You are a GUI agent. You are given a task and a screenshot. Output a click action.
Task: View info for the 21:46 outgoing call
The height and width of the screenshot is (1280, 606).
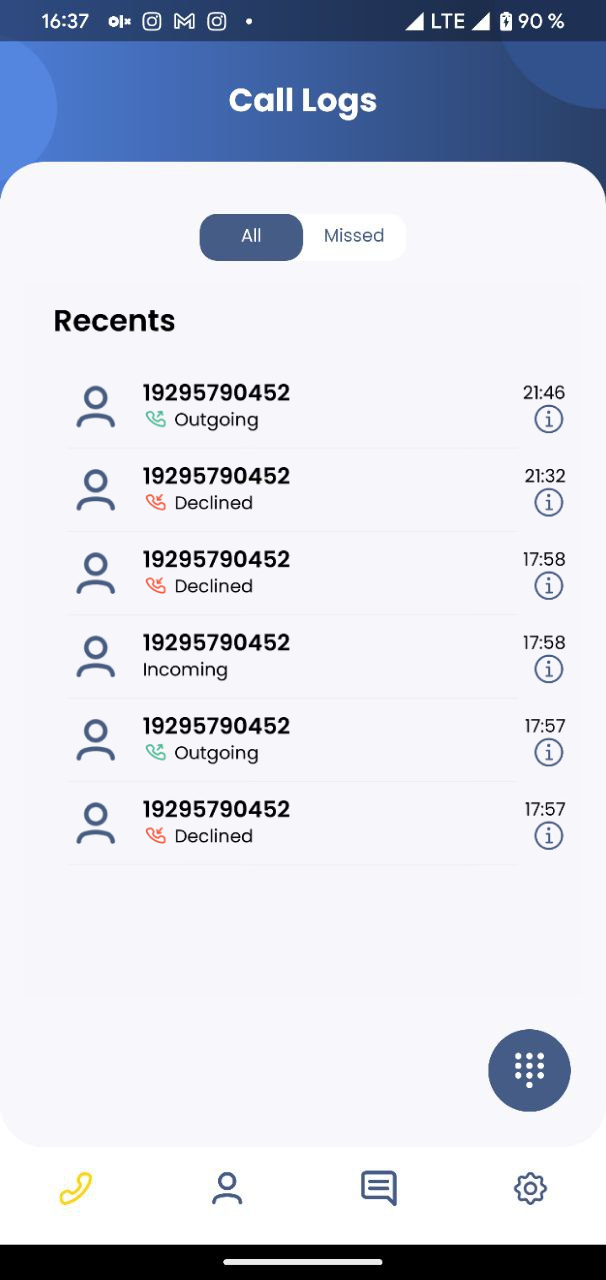(548, 419)
